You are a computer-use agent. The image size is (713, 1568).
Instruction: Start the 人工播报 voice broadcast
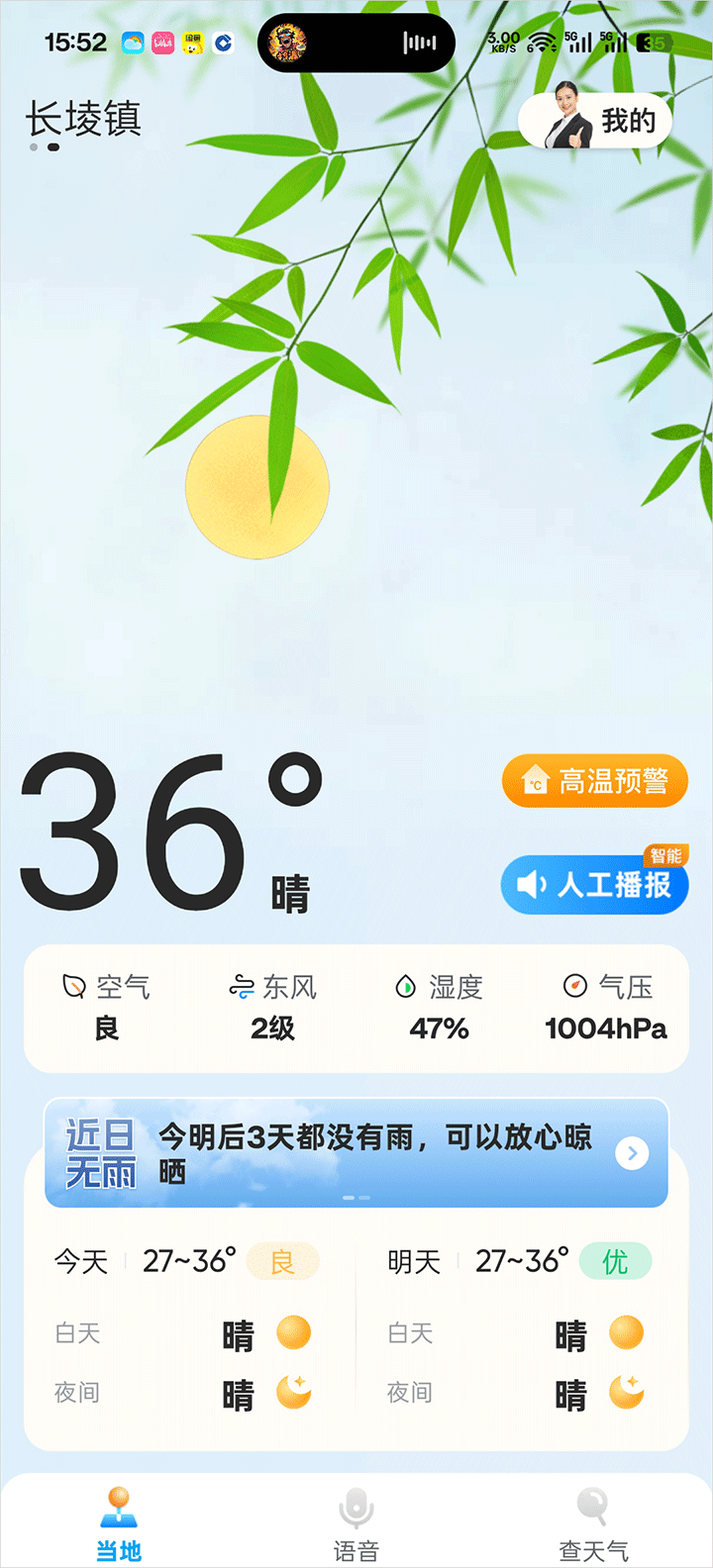point(594,884)
